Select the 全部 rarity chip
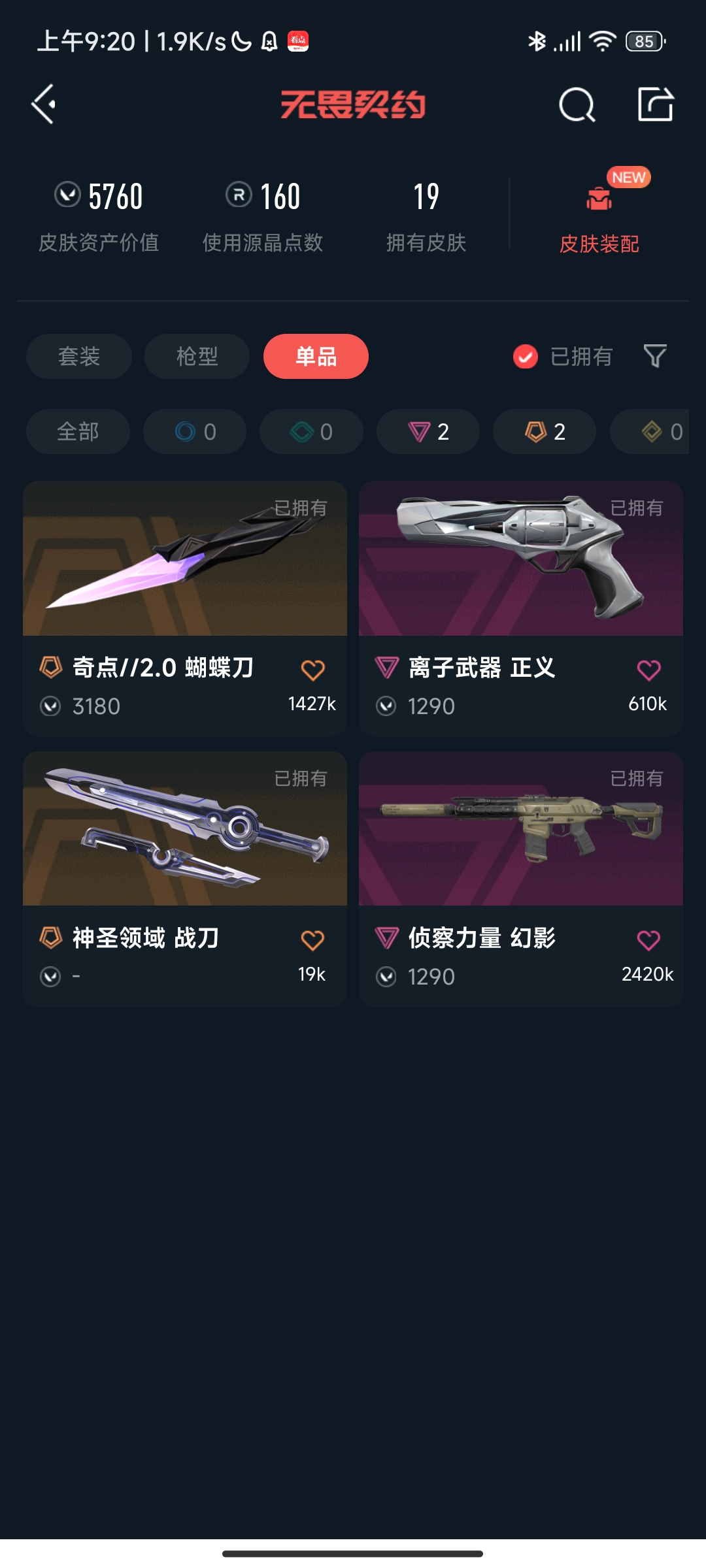 click(78, 431)
